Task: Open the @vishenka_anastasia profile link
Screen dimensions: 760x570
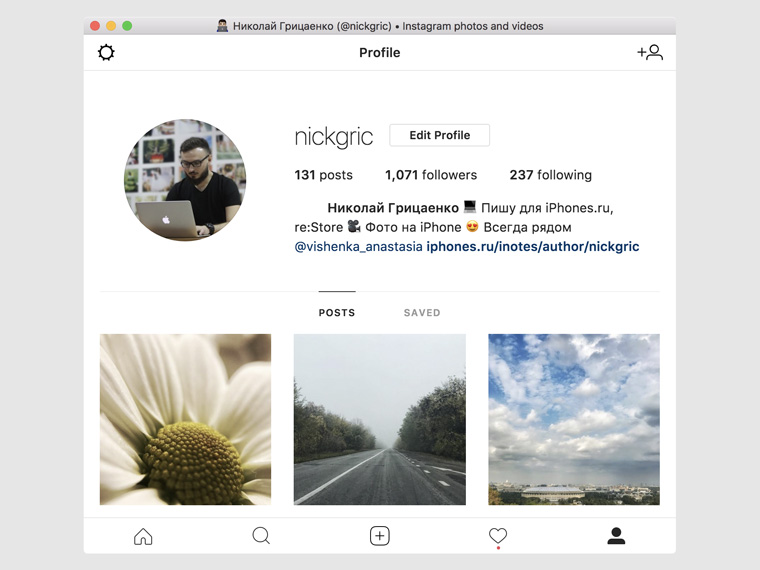Action: 358,246
